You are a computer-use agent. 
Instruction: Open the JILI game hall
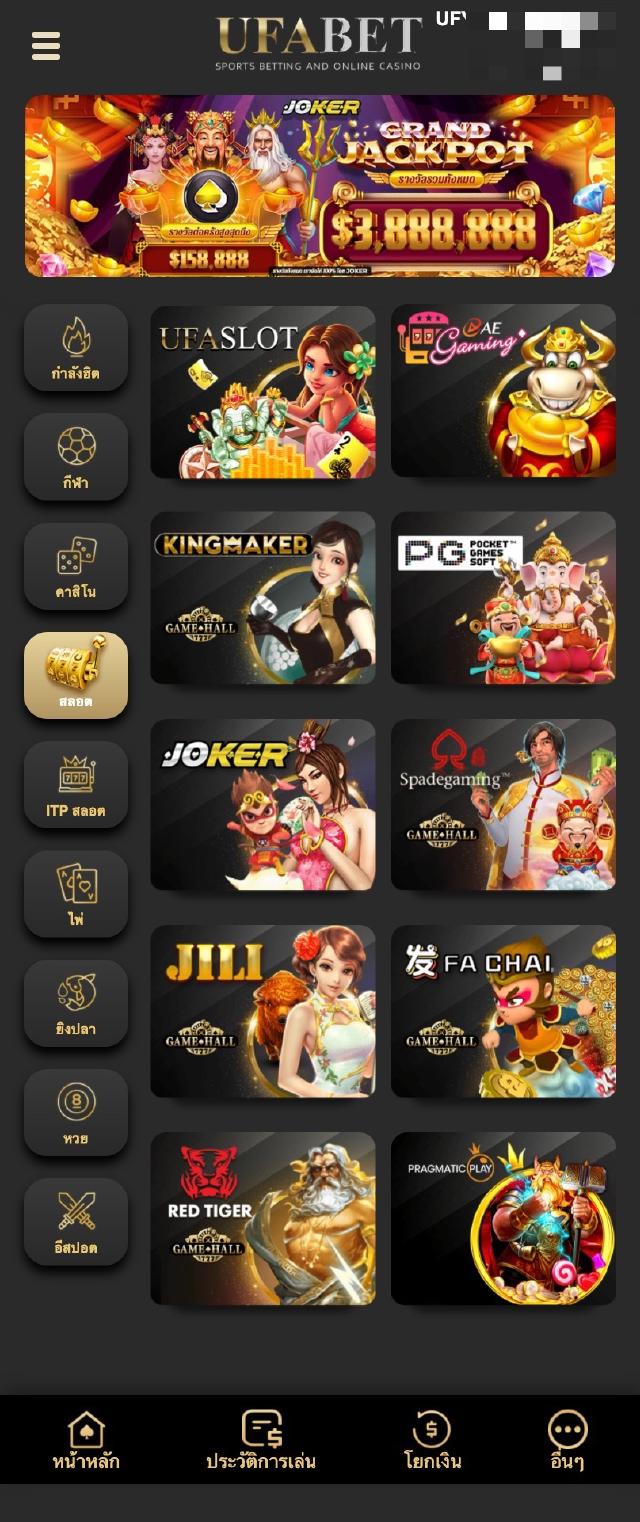click(x=263, y=1012)
